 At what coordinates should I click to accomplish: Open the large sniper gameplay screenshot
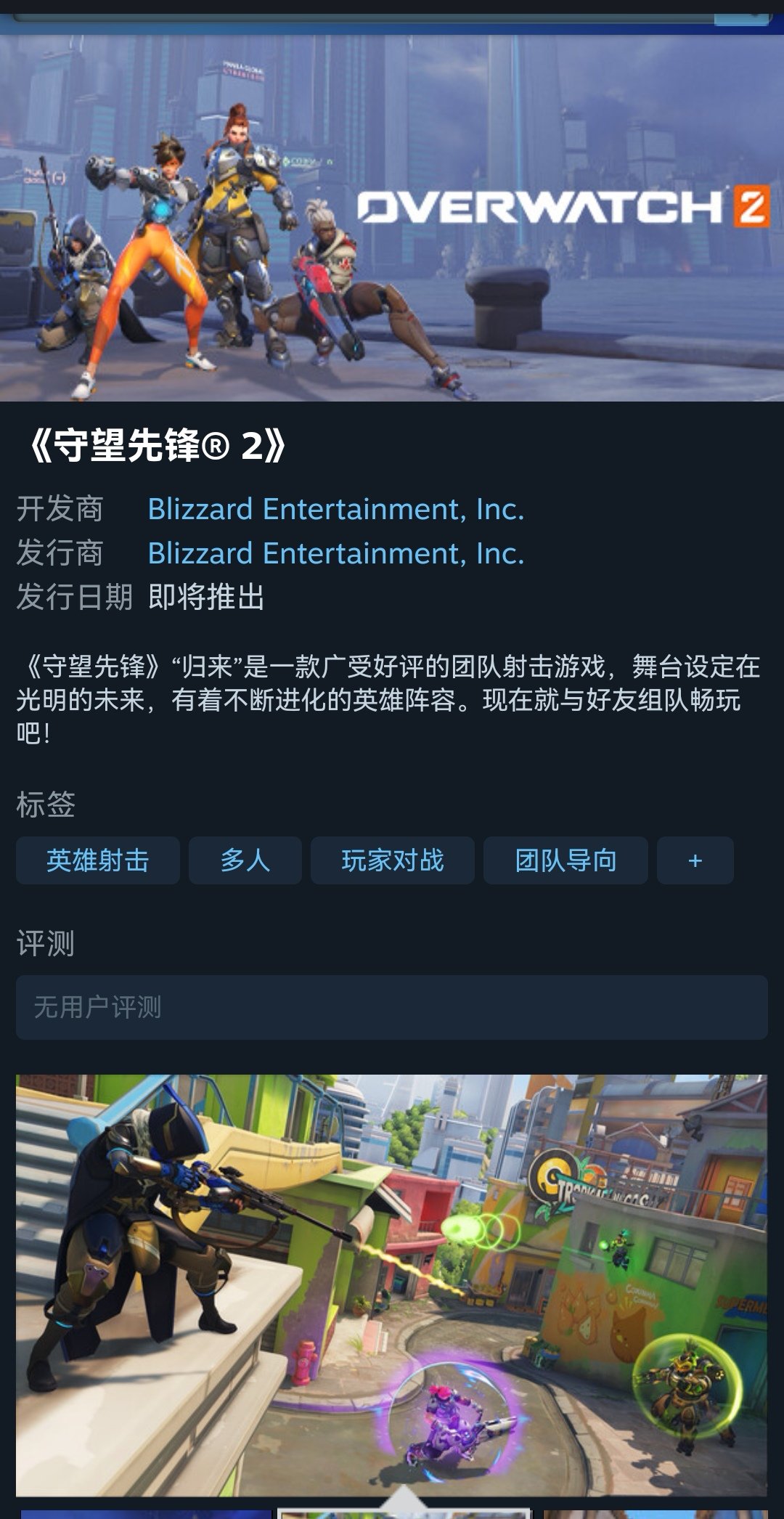tap(392, 1284)
